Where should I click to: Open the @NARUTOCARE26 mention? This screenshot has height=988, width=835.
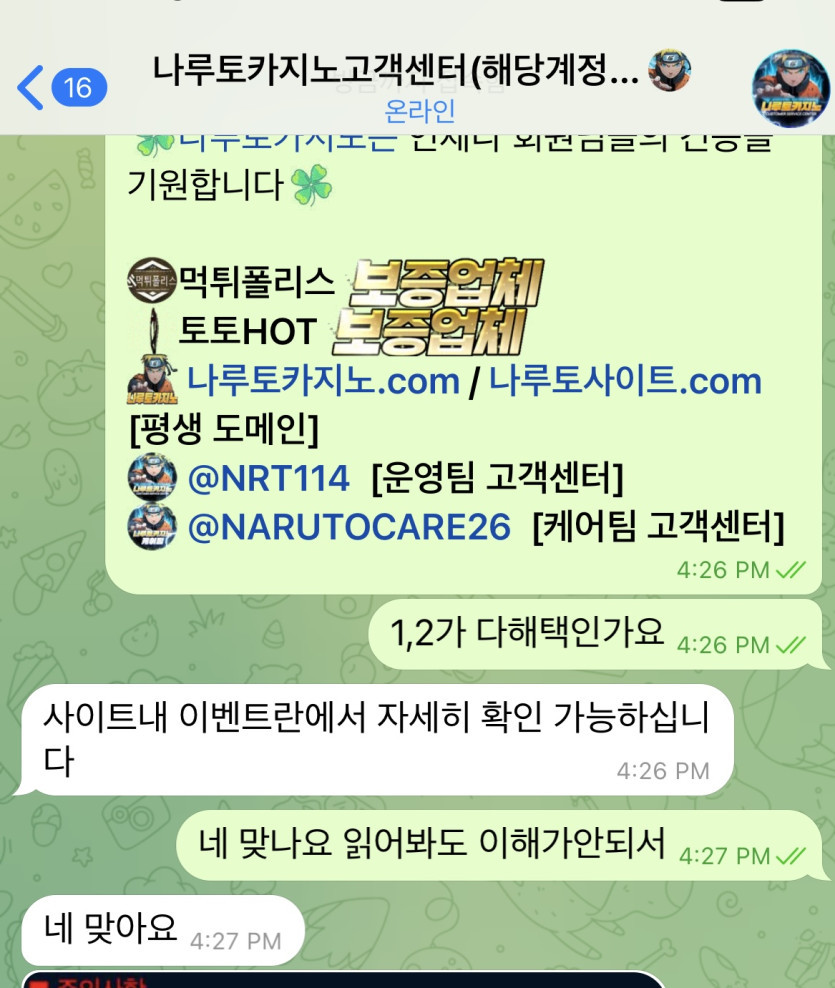click(349, 526)
